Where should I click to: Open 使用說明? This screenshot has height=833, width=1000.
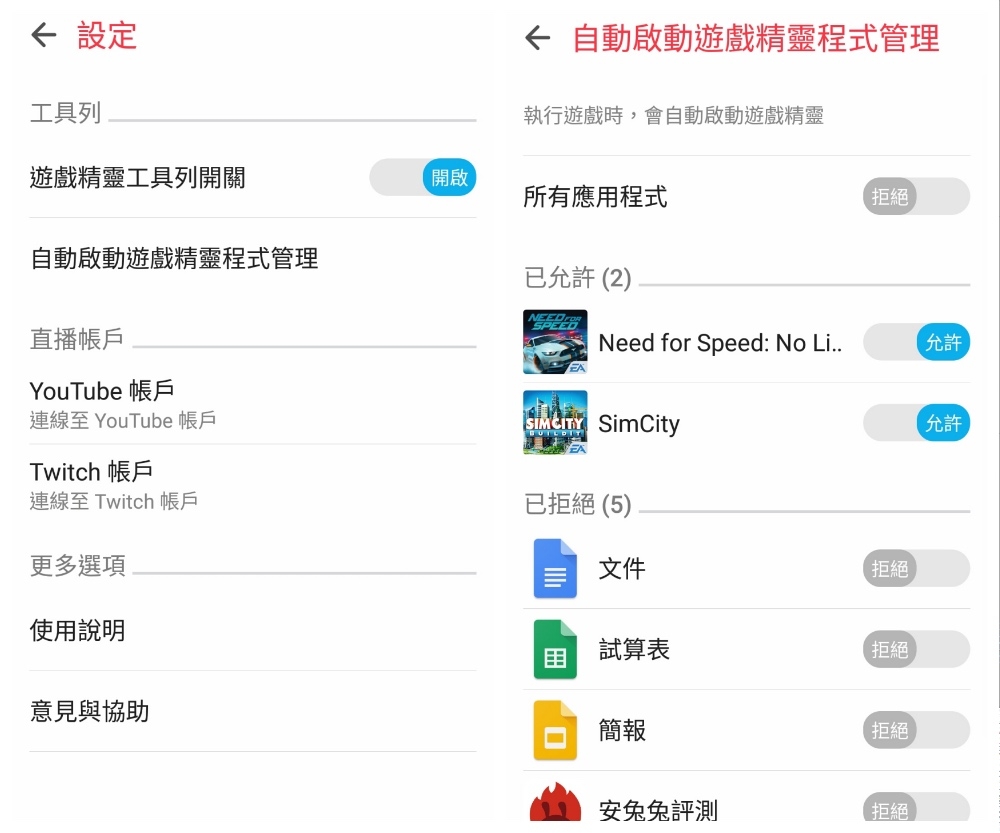point(78,631)
